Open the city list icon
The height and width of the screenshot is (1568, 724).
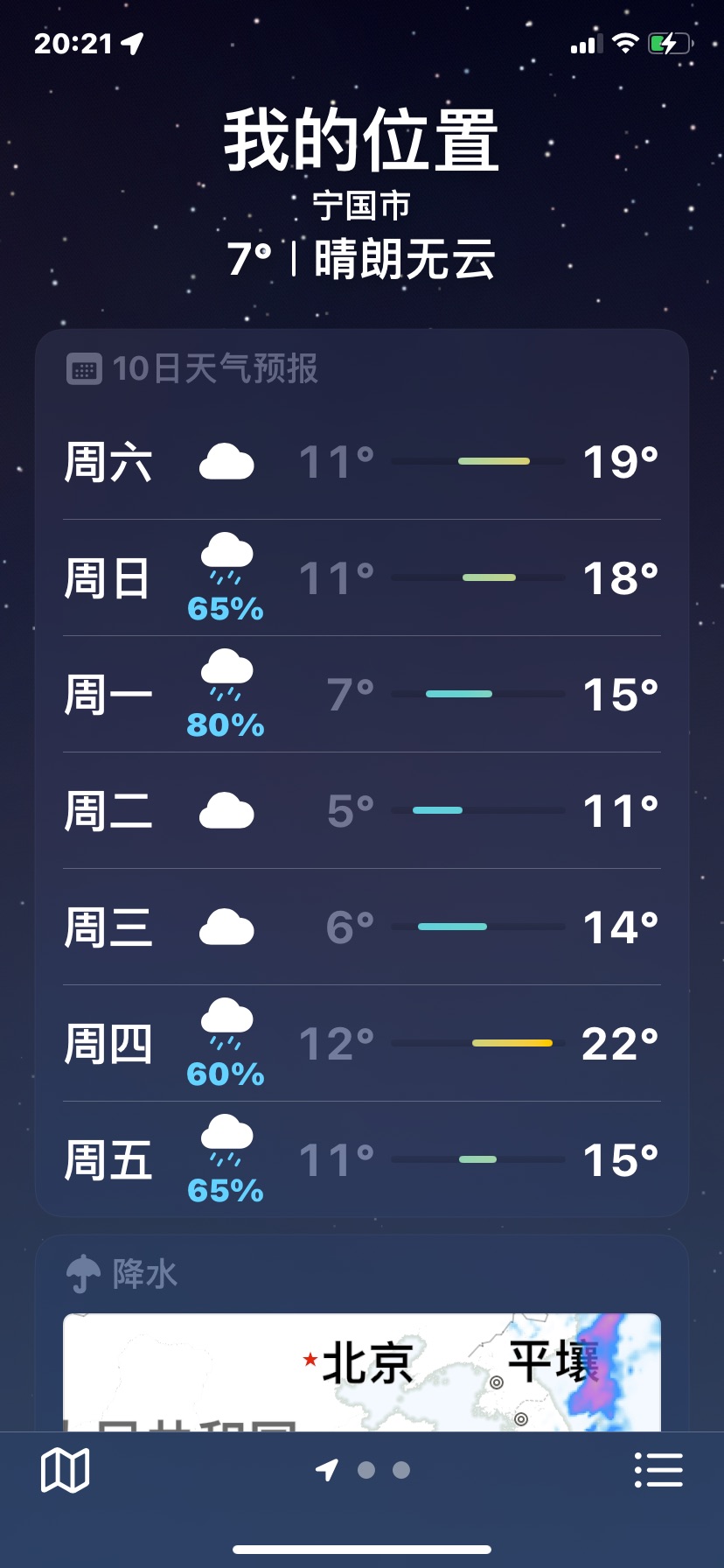658,1470
